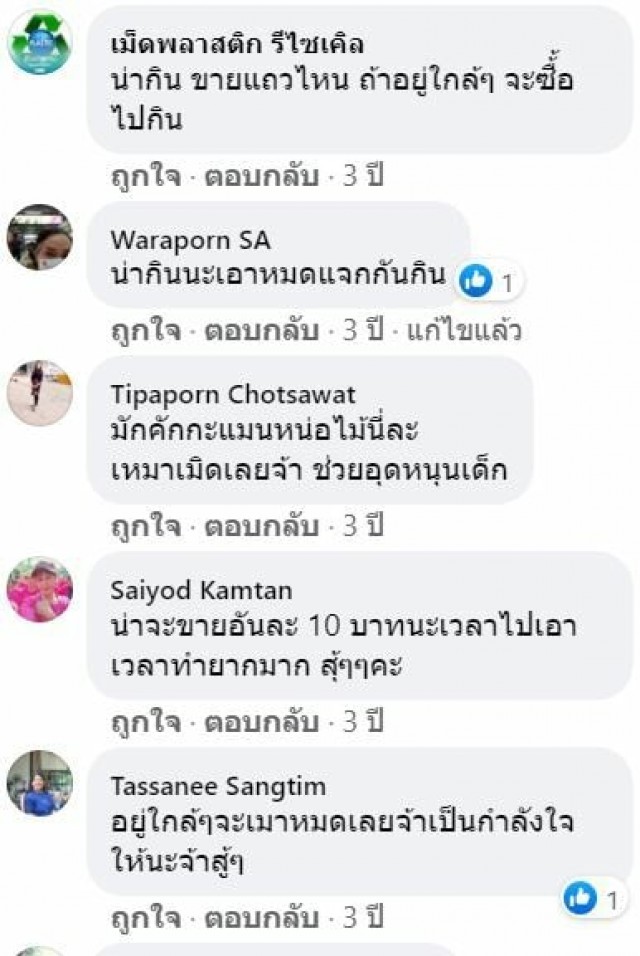Reply to เม็ดพลาสติก รีไซเคิล's comment
Image resolution: width=640 pixels, height=956 pixels.
pyautogui.click(x=262, y=177)
